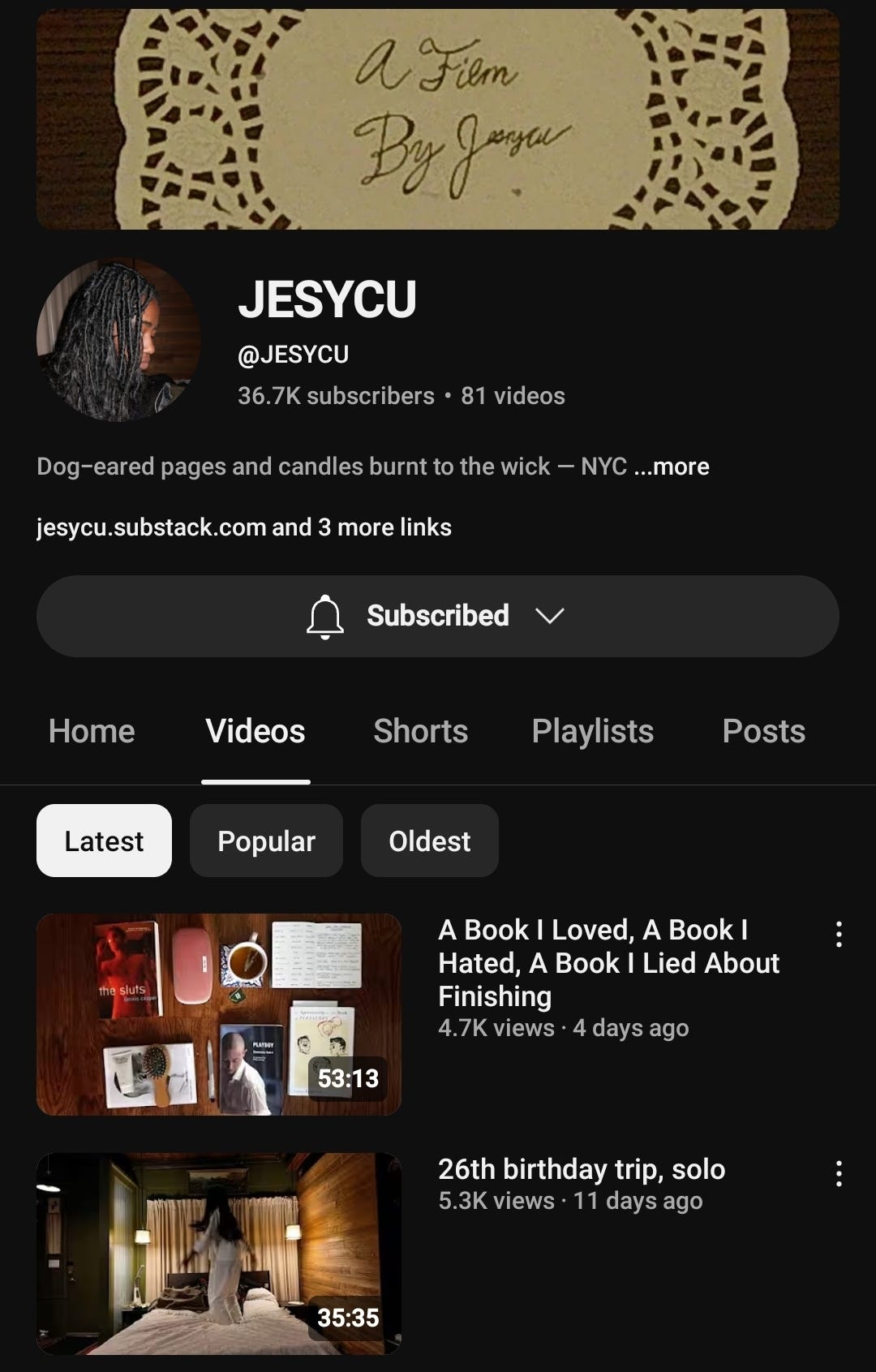
Task: Filter videos by Oldest
Action: 429,841
